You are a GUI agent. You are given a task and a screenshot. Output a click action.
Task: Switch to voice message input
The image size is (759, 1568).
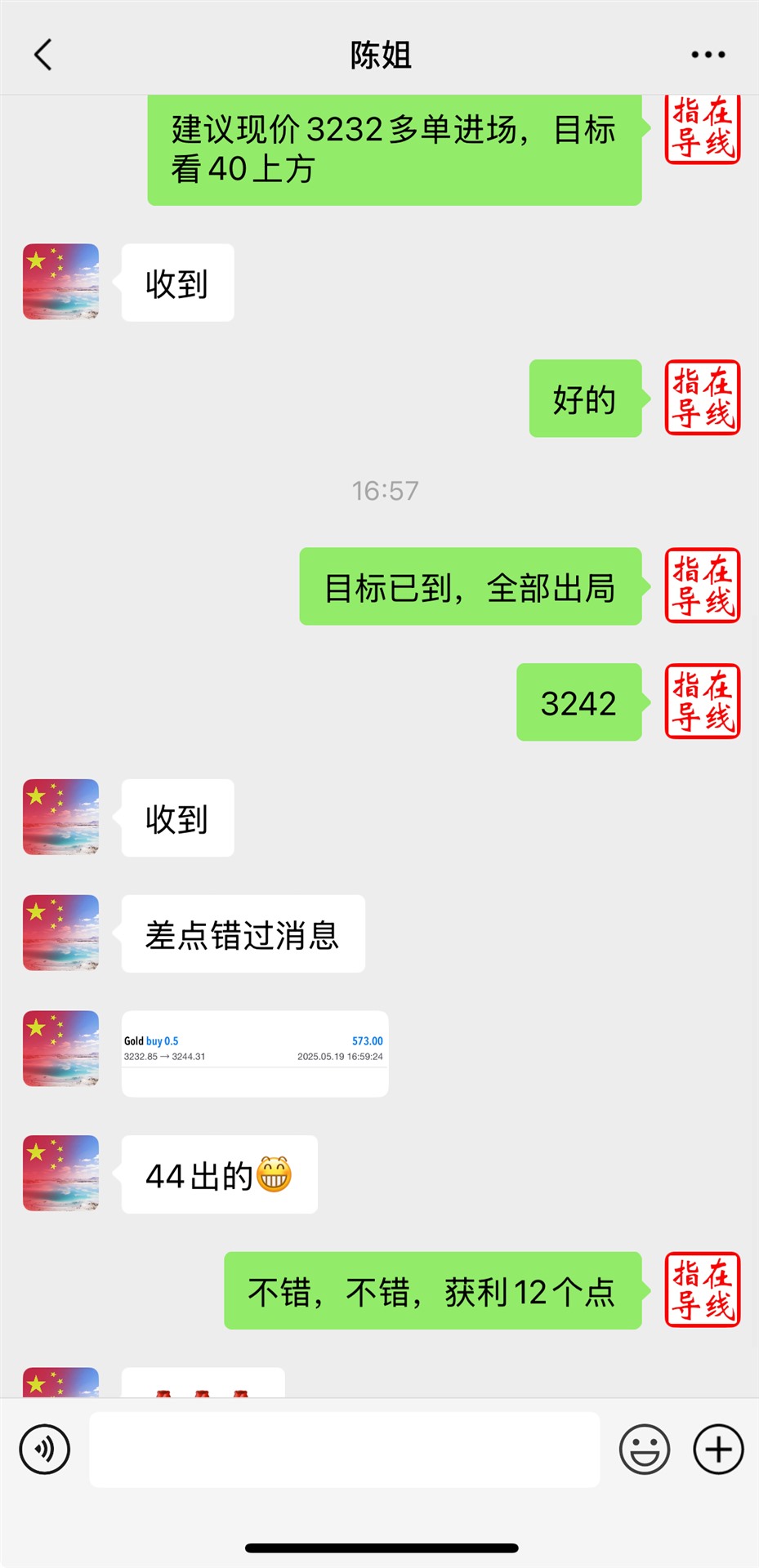[x=44, y=1449]
